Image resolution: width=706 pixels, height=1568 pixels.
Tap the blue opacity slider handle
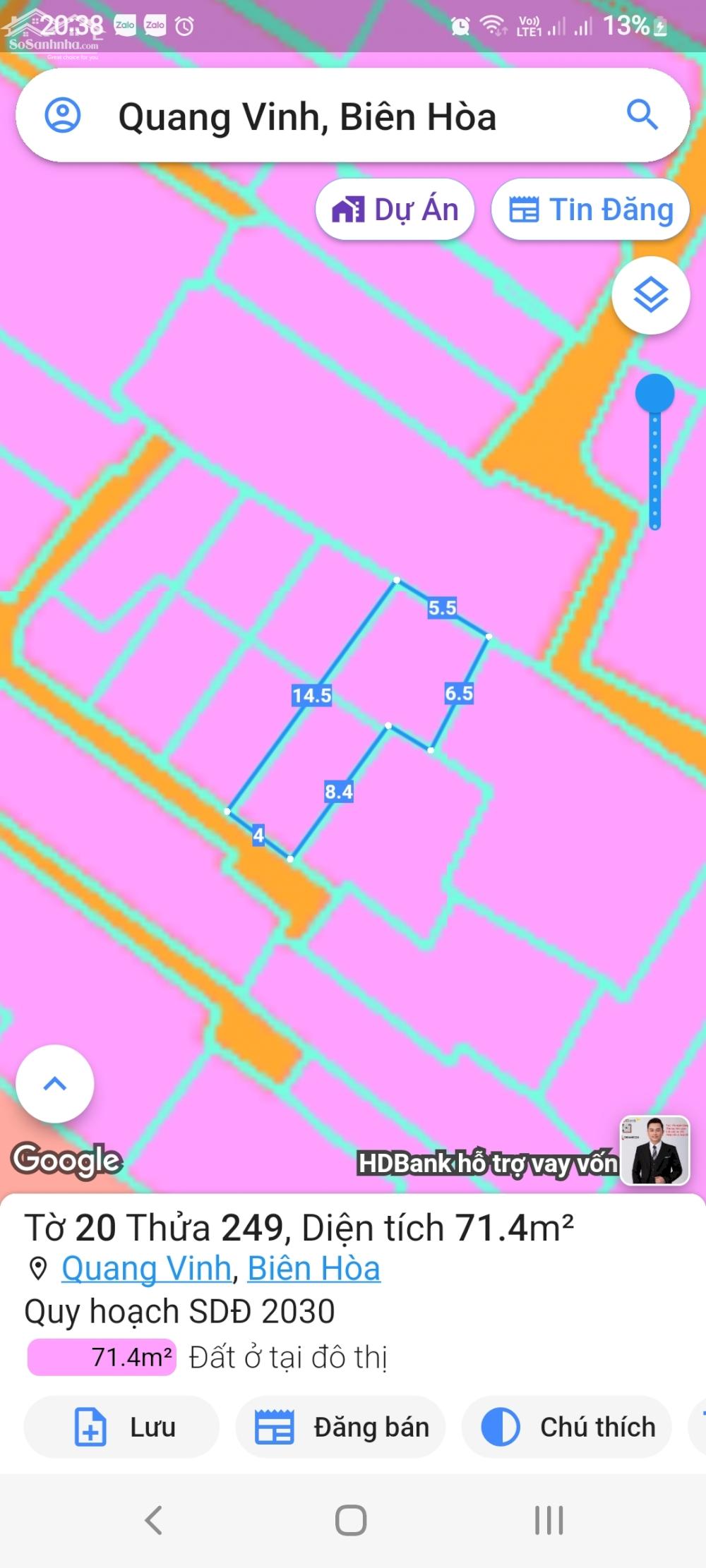tap(654, 393)
